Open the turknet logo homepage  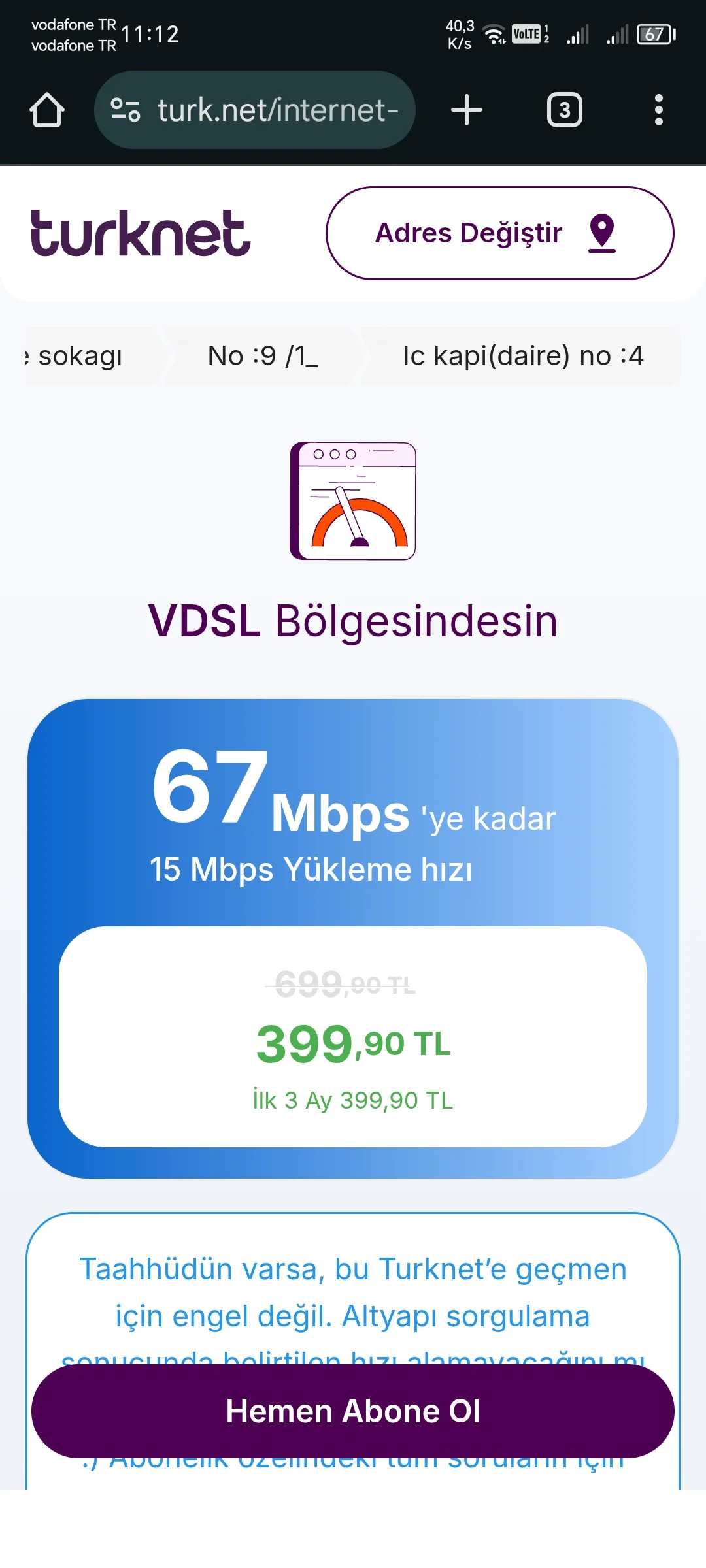pyautogui.click(x=141, y=233)
